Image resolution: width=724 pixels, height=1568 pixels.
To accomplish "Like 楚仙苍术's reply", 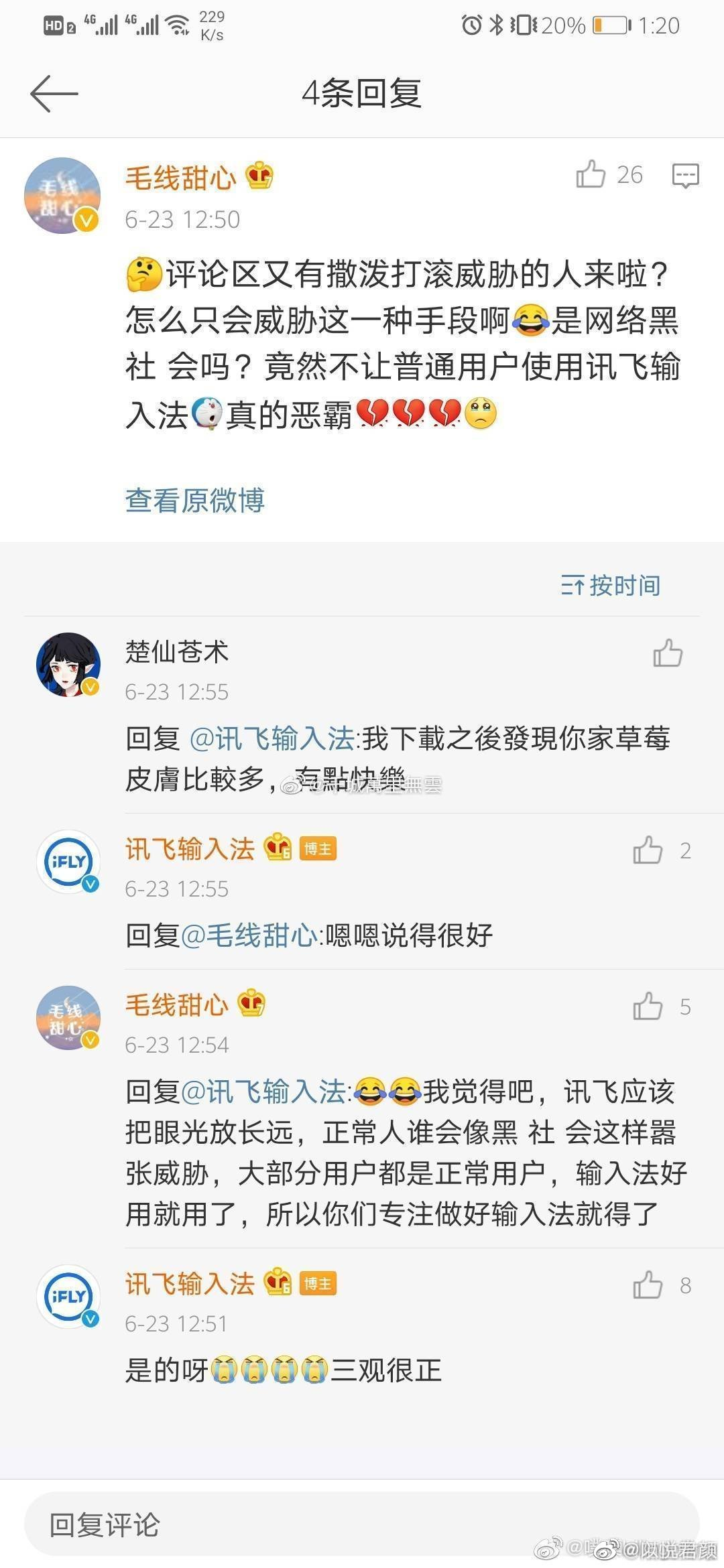I will (668, 653).
